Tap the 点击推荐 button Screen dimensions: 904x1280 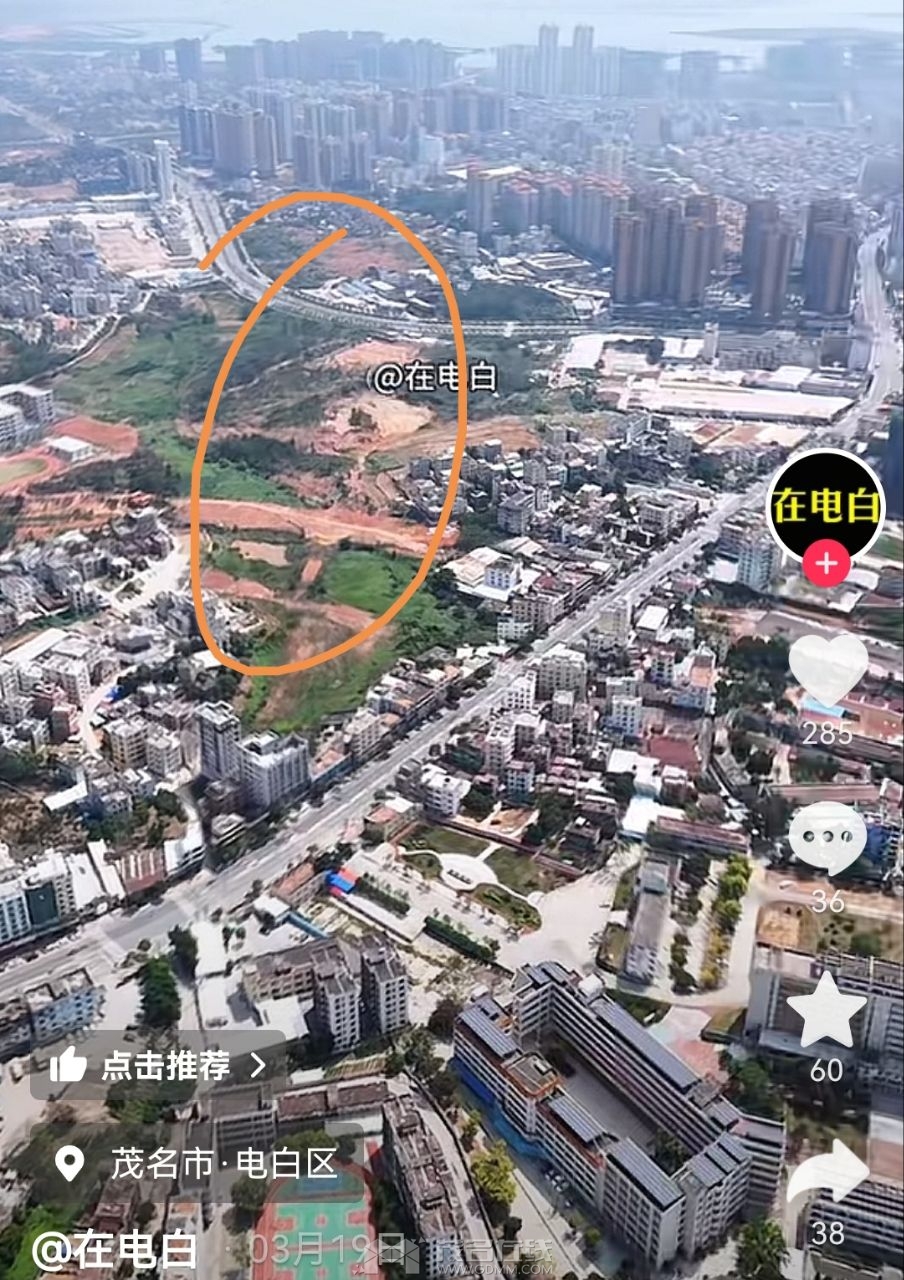158,1065
